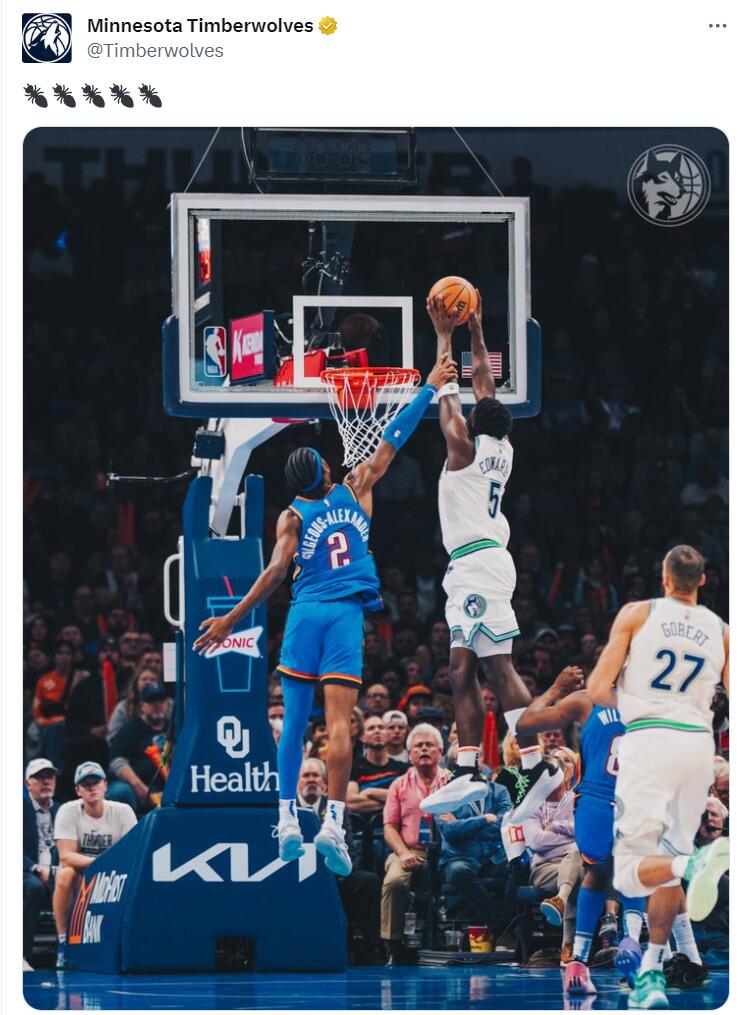
Task: Open the posted basketball photo
Action: pyautogui.click(x=375, y=567)
